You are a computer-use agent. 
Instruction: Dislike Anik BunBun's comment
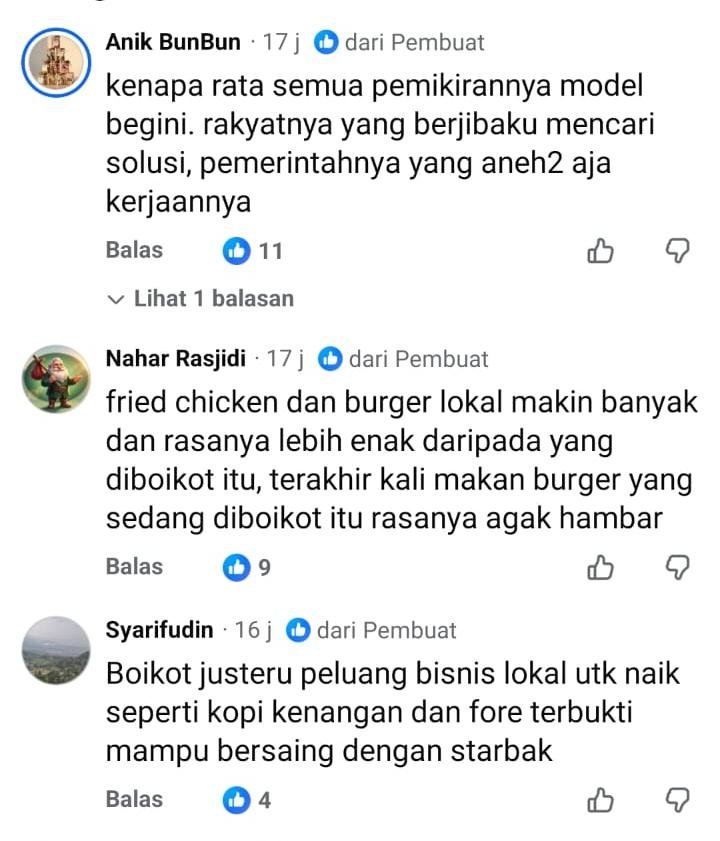click(x=678, y=251)
